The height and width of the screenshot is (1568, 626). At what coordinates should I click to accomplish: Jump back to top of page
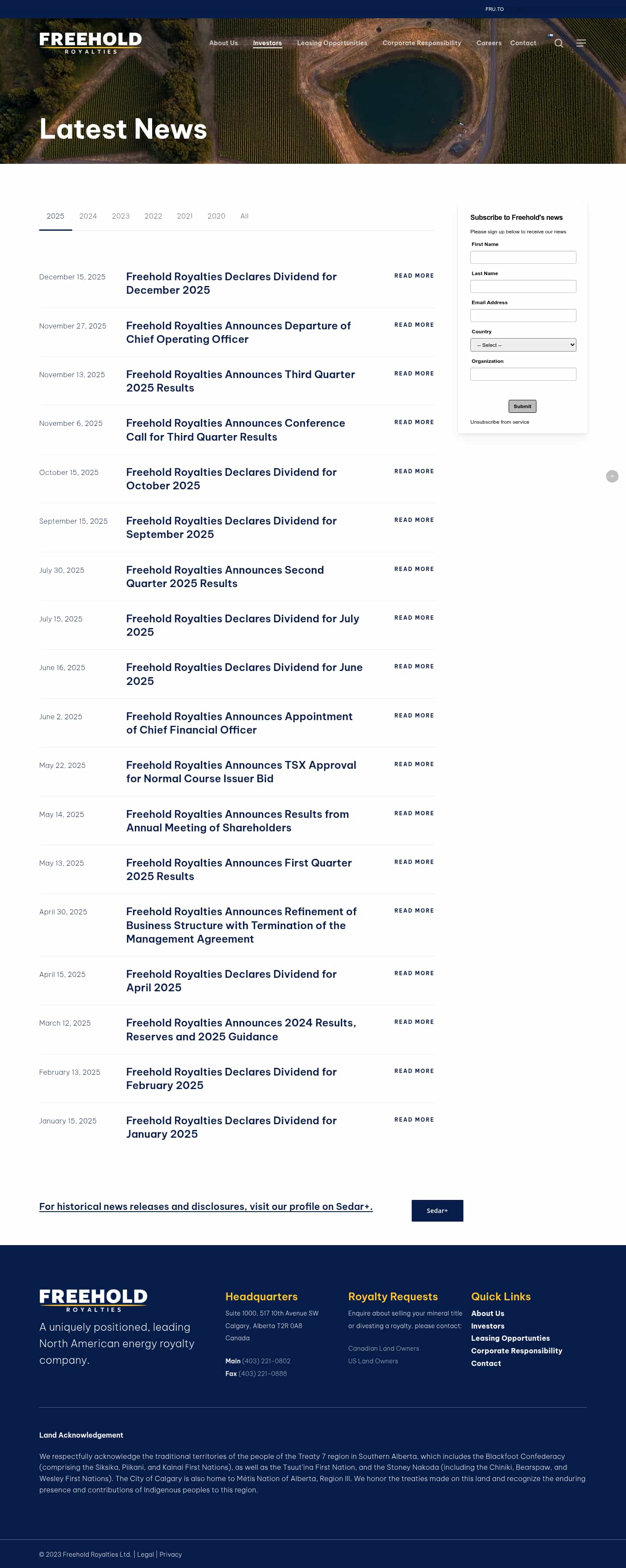click(612, 476)
